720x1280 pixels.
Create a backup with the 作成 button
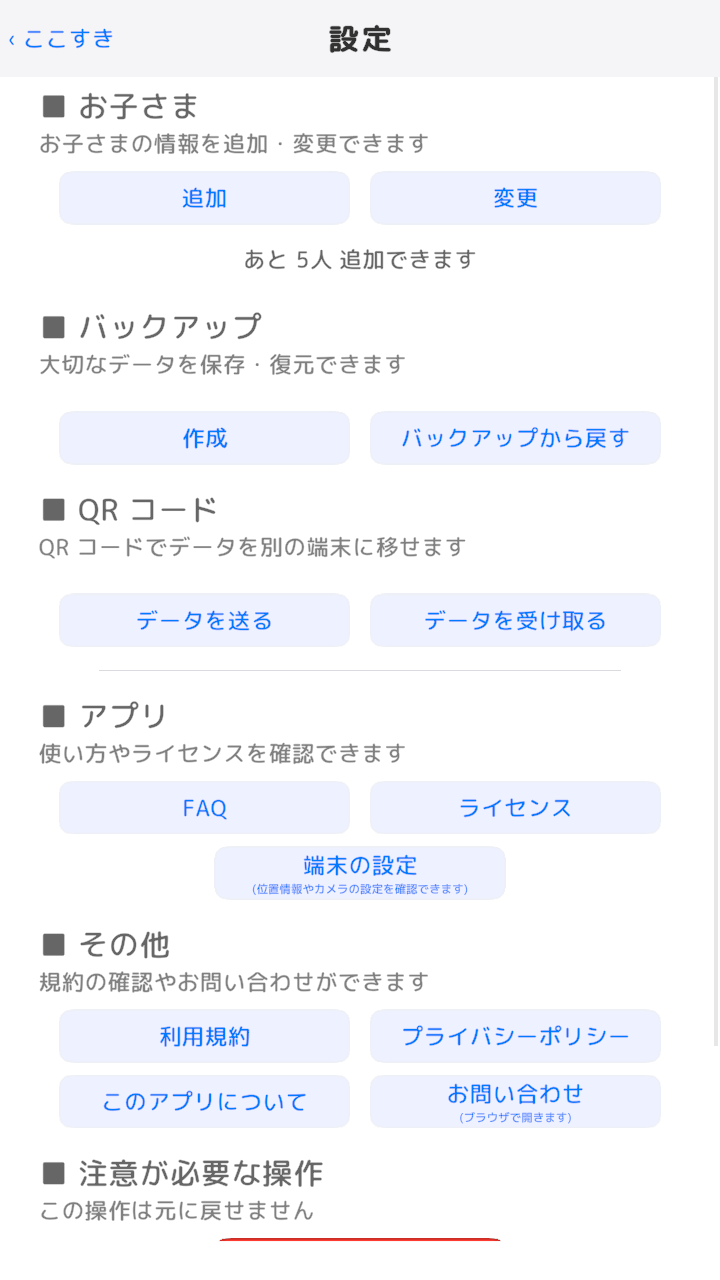click(204, 438)
